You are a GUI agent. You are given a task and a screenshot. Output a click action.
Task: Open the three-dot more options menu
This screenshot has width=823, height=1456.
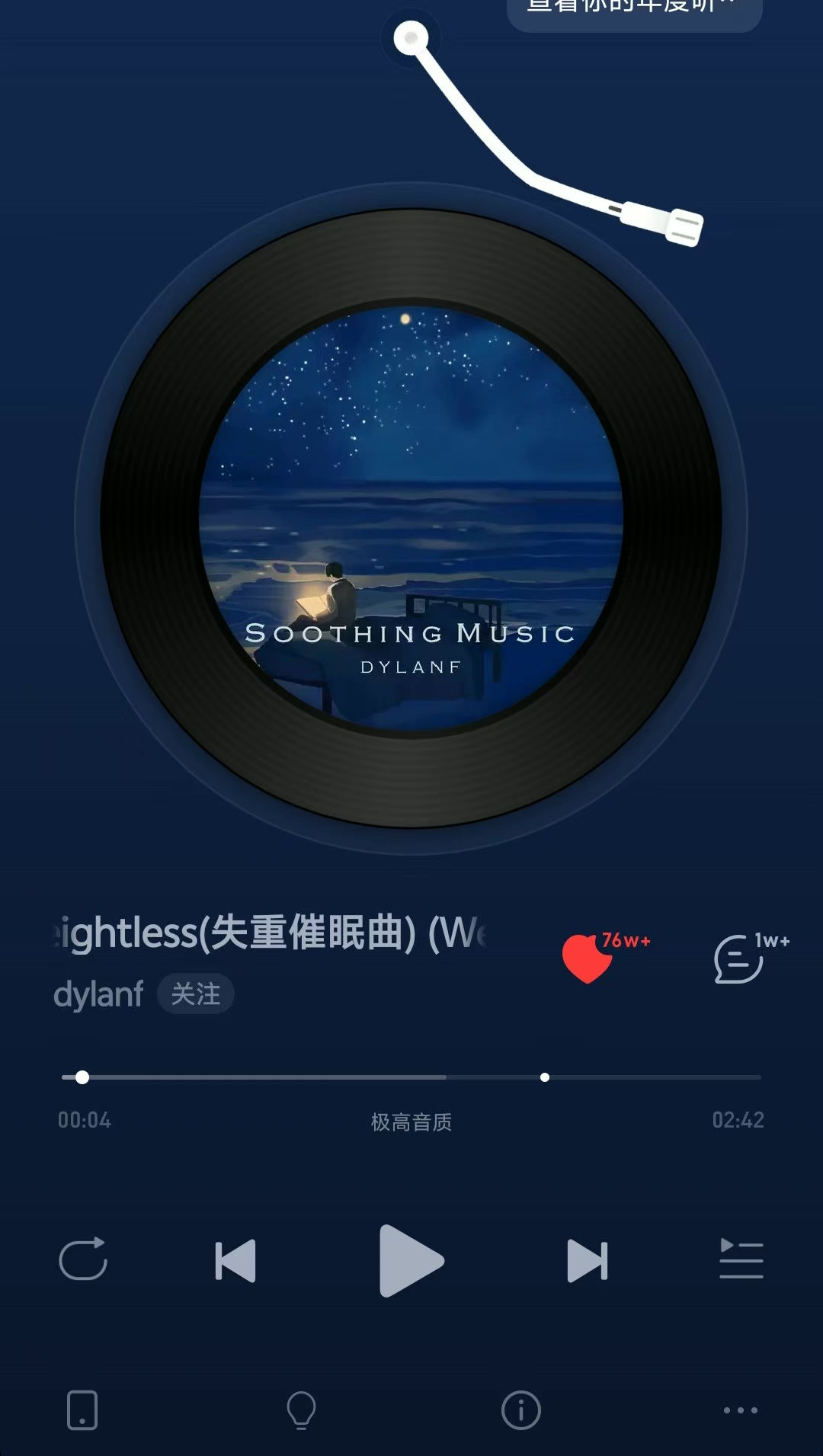point(741,1410)
